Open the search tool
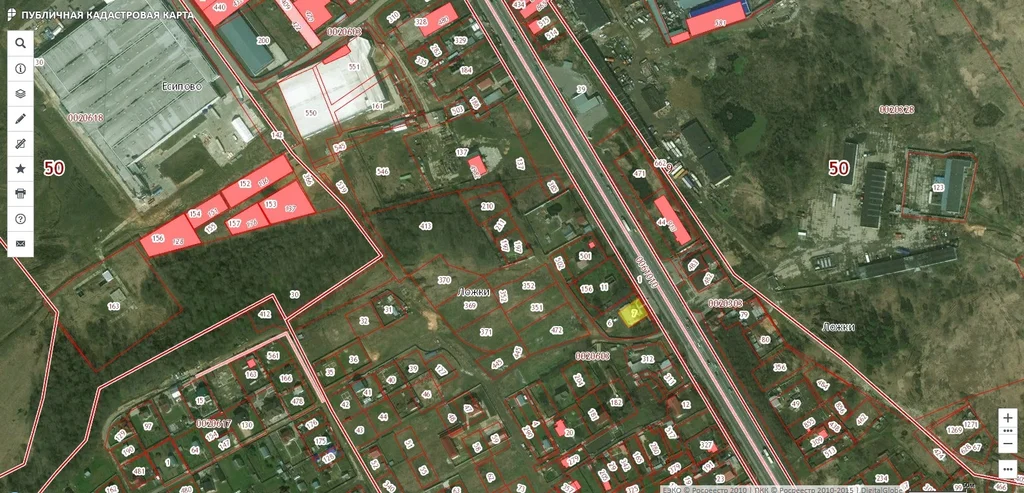 20,44
